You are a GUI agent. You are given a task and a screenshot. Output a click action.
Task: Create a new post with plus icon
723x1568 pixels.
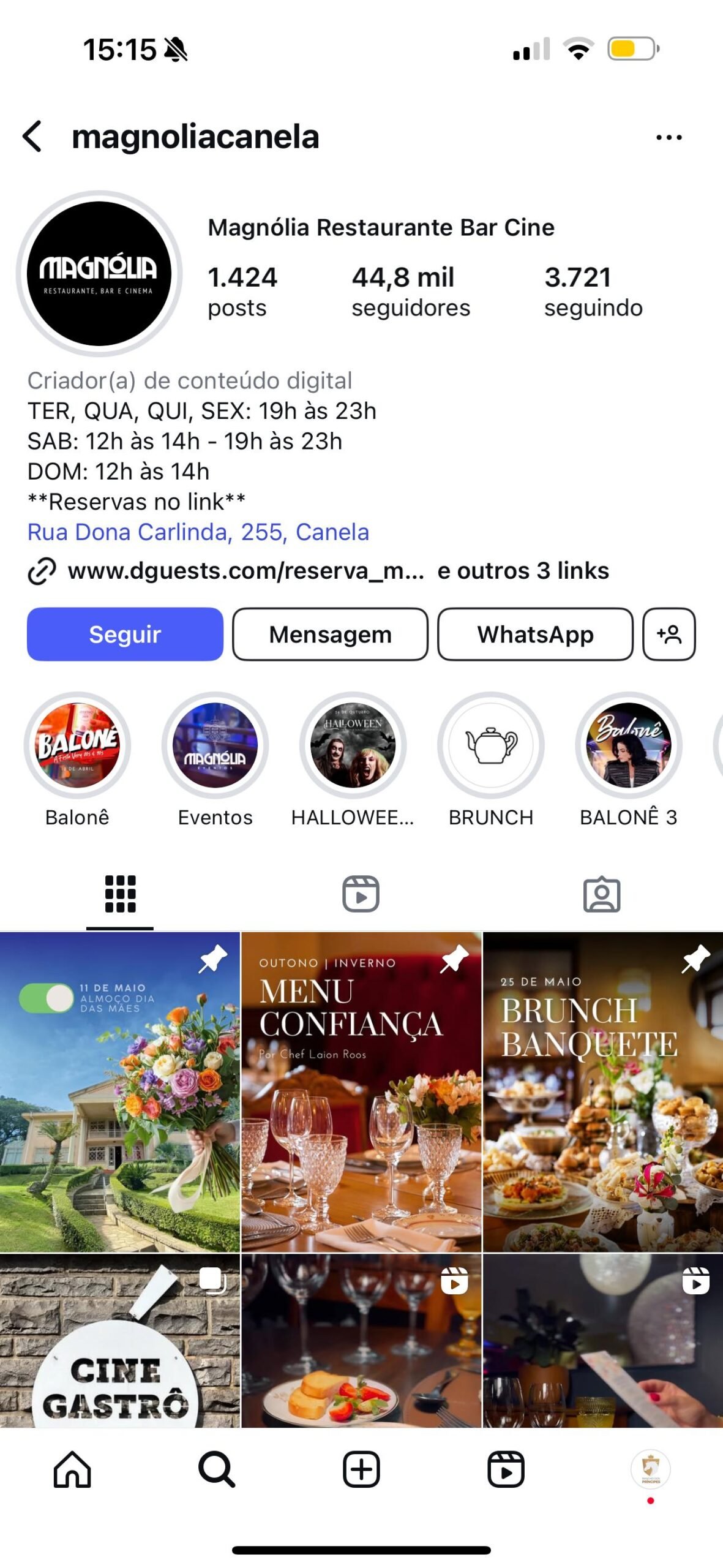tap(361, 1469)
